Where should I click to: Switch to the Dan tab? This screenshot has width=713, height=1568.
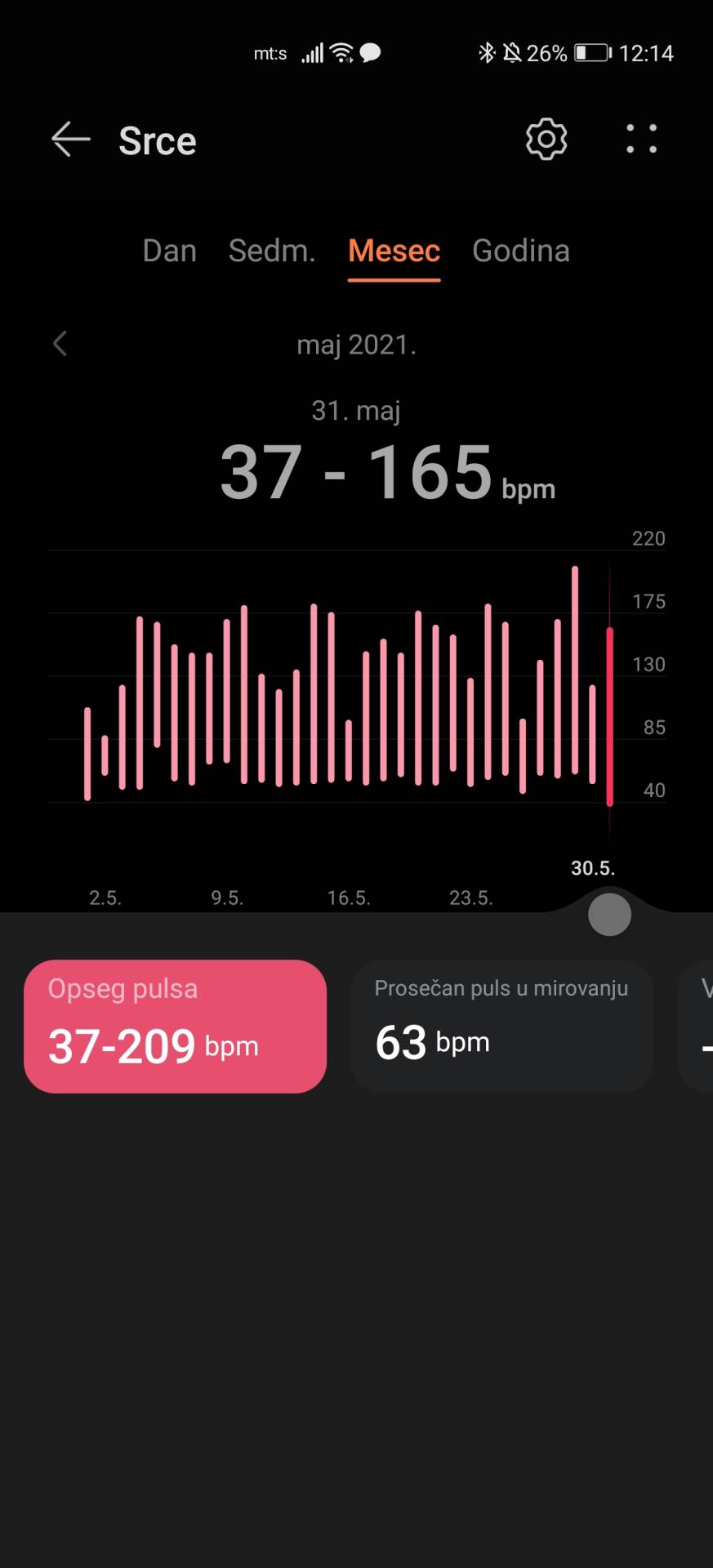169,252
